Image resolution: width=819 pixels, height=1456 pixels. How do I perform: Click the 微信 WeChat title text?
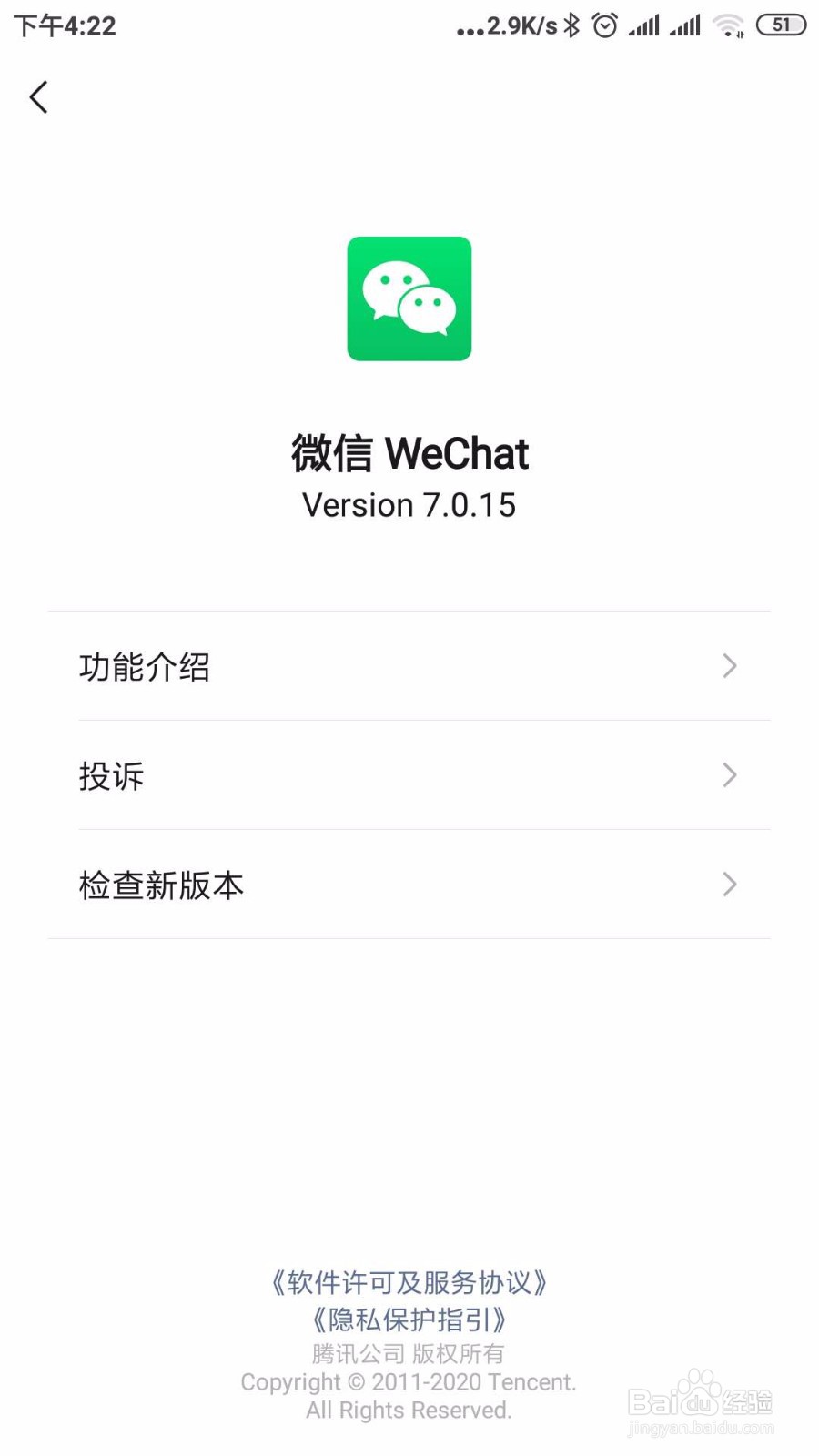[x=409, y=452]
